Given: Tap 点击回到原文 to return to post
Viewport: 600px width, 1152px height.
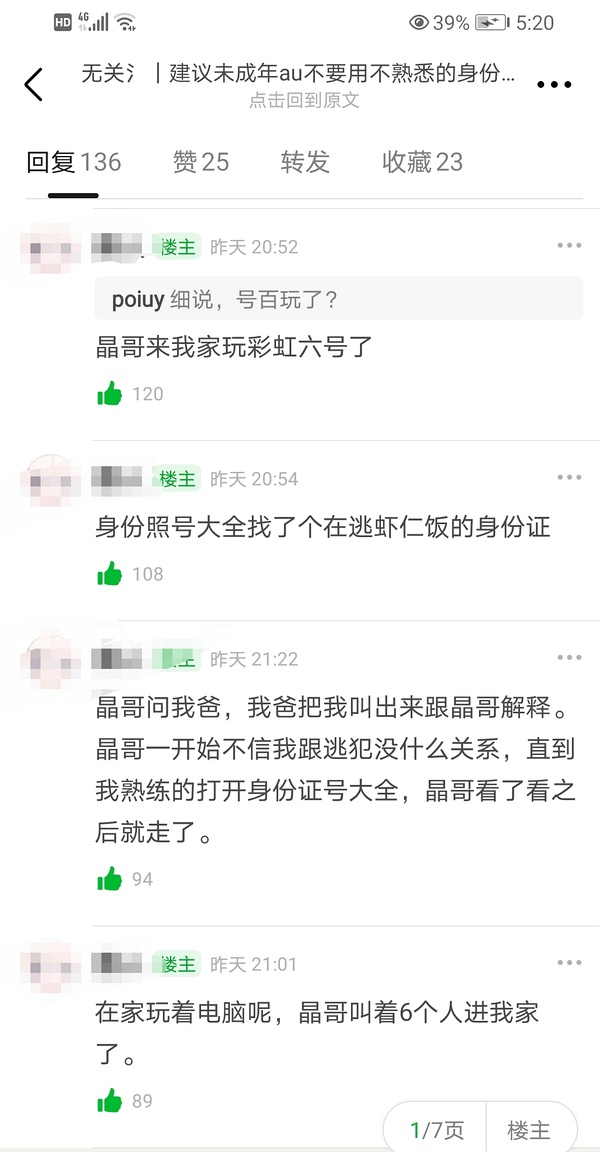Looking at the screenshot, I should (303, 100).
